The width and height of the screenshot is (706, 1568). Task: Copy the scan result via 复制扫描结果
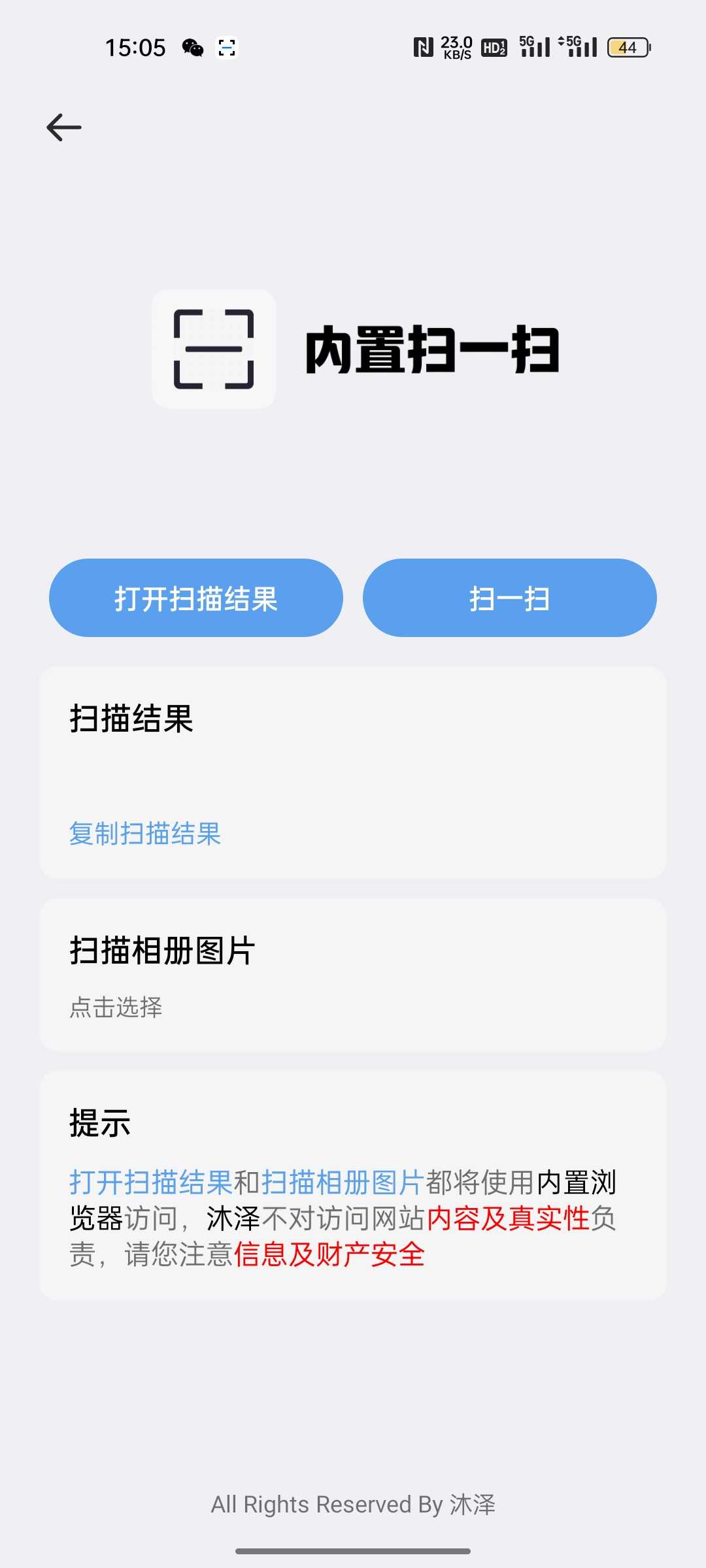(x=145, y=834)
